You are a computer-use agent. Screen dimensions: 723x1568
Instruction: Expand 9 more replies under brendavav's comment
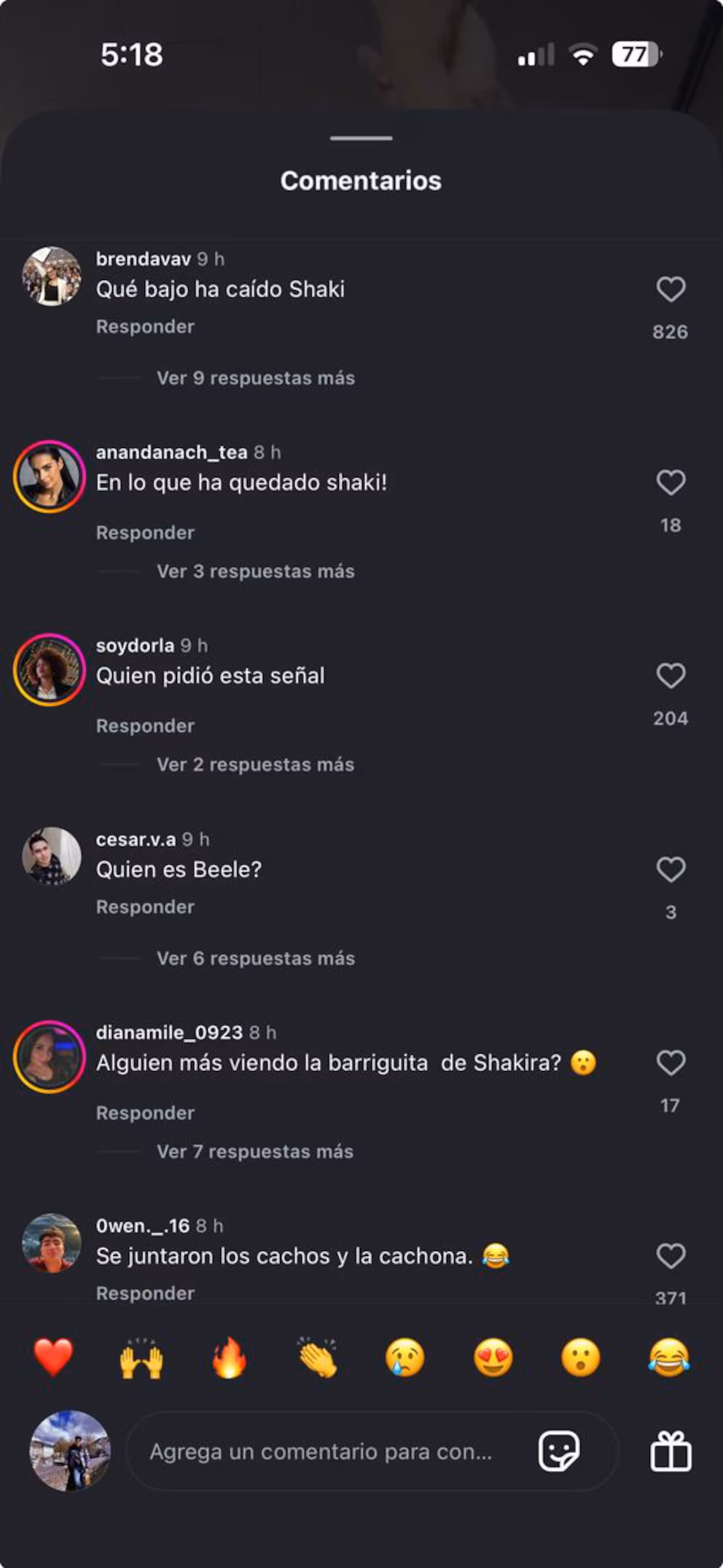[x=254, y=378]
